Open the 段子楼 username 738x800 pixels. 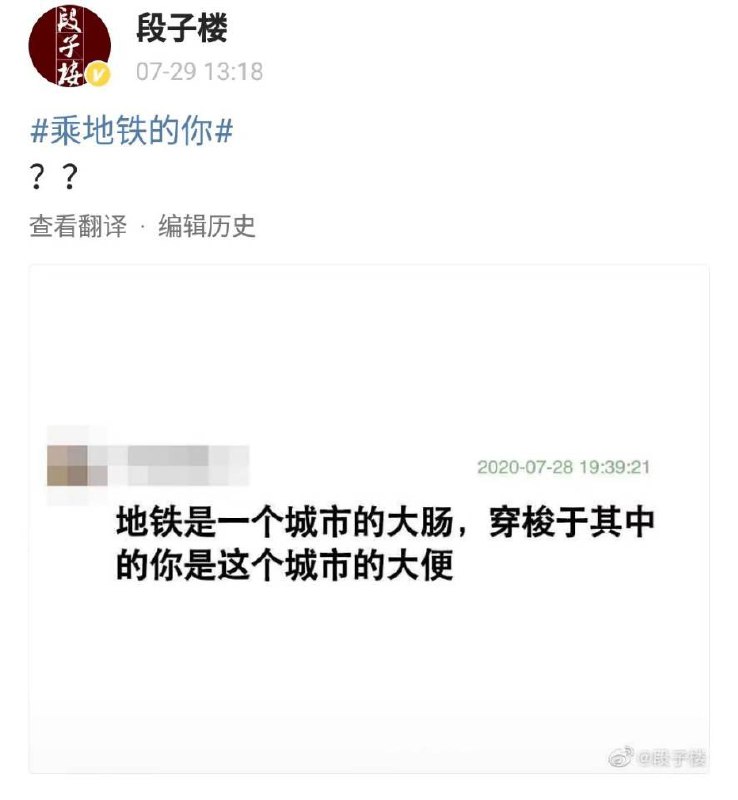point(182,29)
